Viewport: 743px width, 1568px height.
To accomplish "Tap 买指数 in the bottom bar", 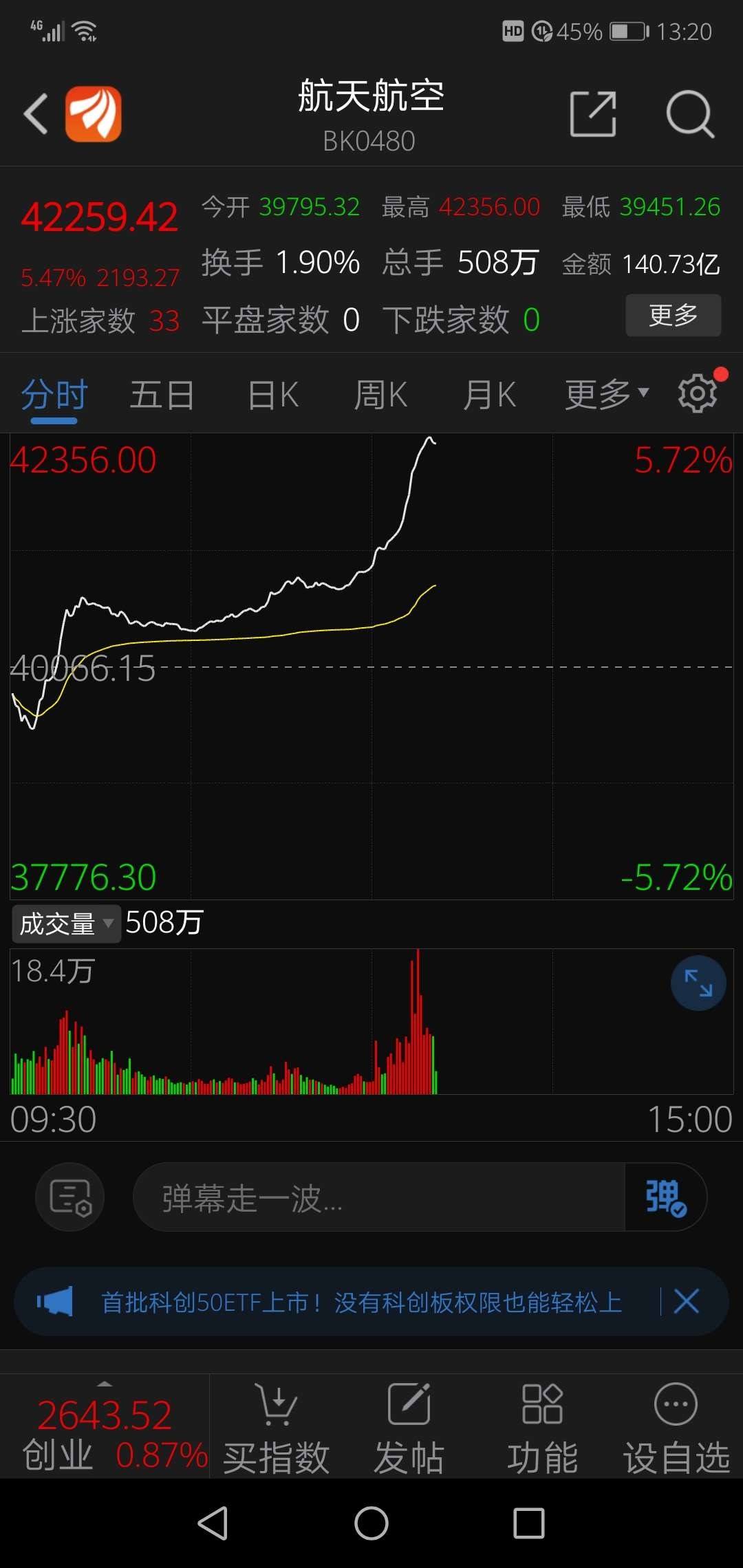I will 277,1428.
